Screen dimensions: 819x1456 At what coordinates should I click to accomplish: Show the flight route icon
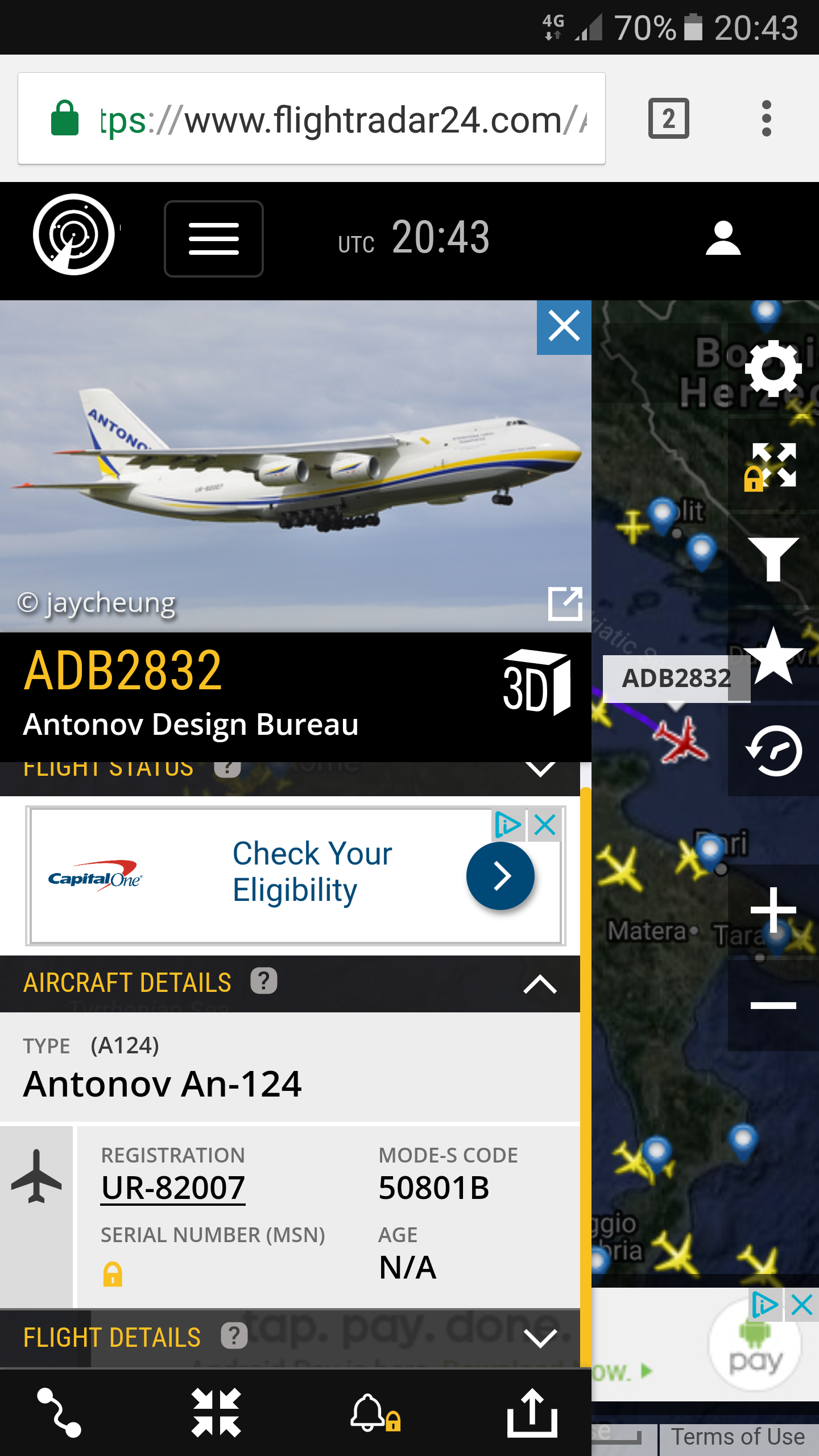pyautogui.click(x=59, y=1413)
